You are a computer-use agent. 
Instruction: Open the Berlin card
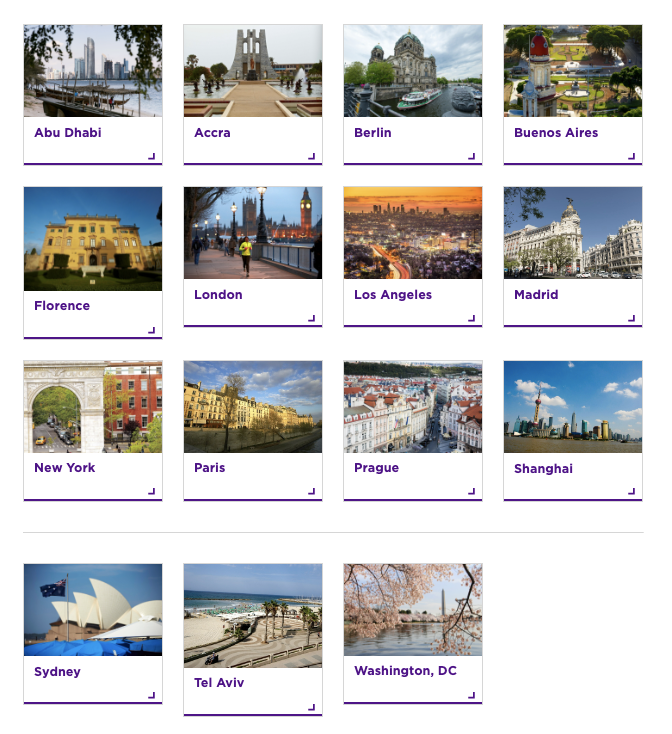click(413, 94)
